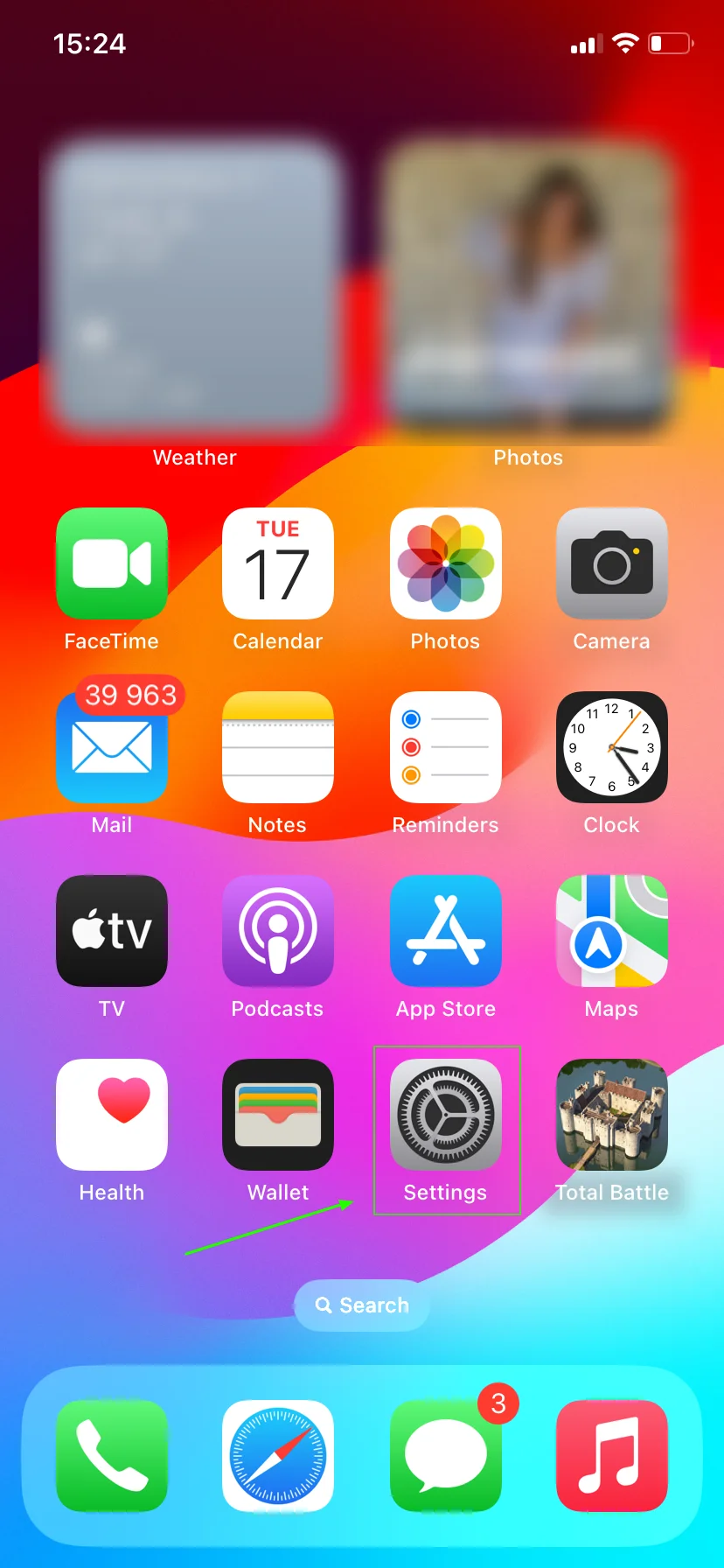Open Mail with 39 963 unread
The height and width of the screenshot is (1568, 724).
(x=112, y=747)
